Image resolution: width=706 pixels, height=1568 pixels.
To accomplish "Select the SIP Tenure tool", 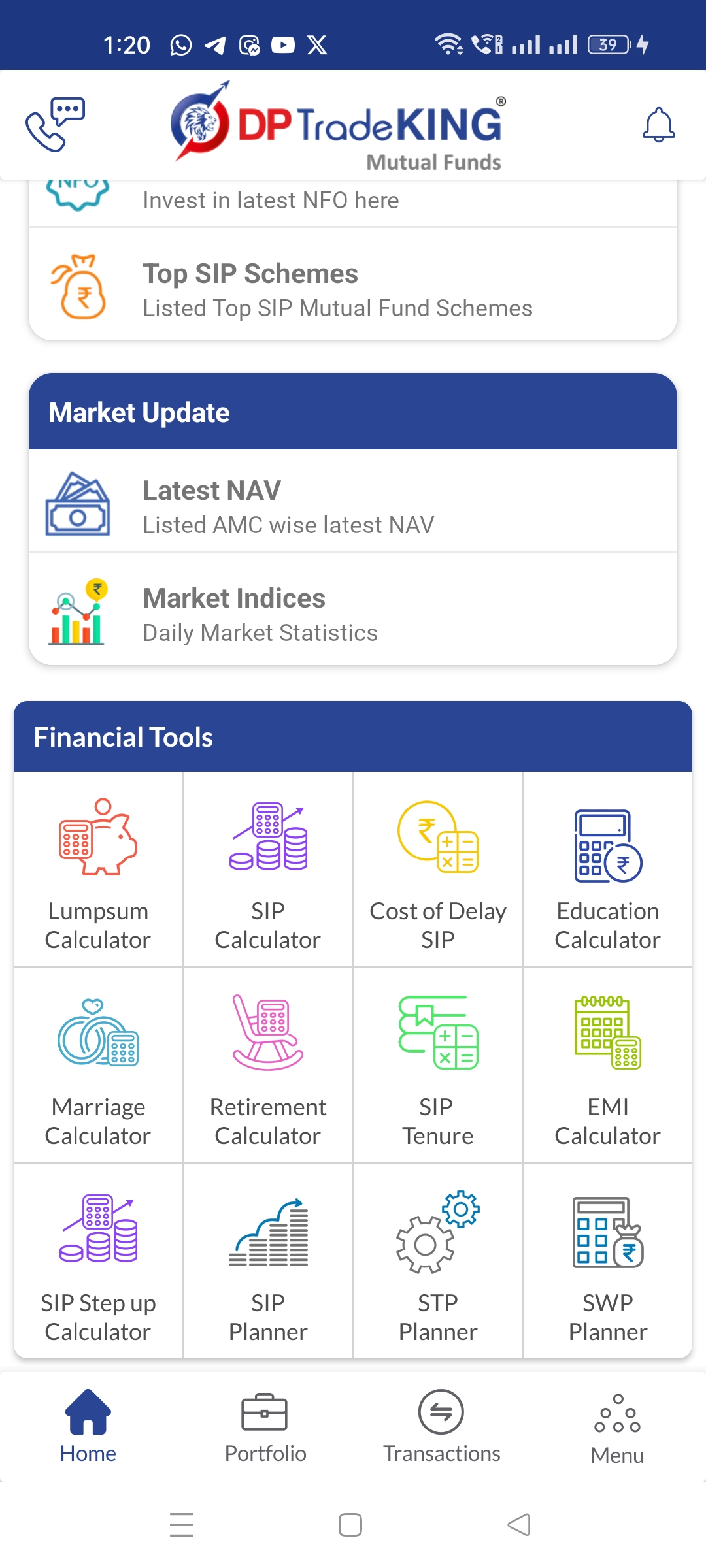I will [438, 1066].
